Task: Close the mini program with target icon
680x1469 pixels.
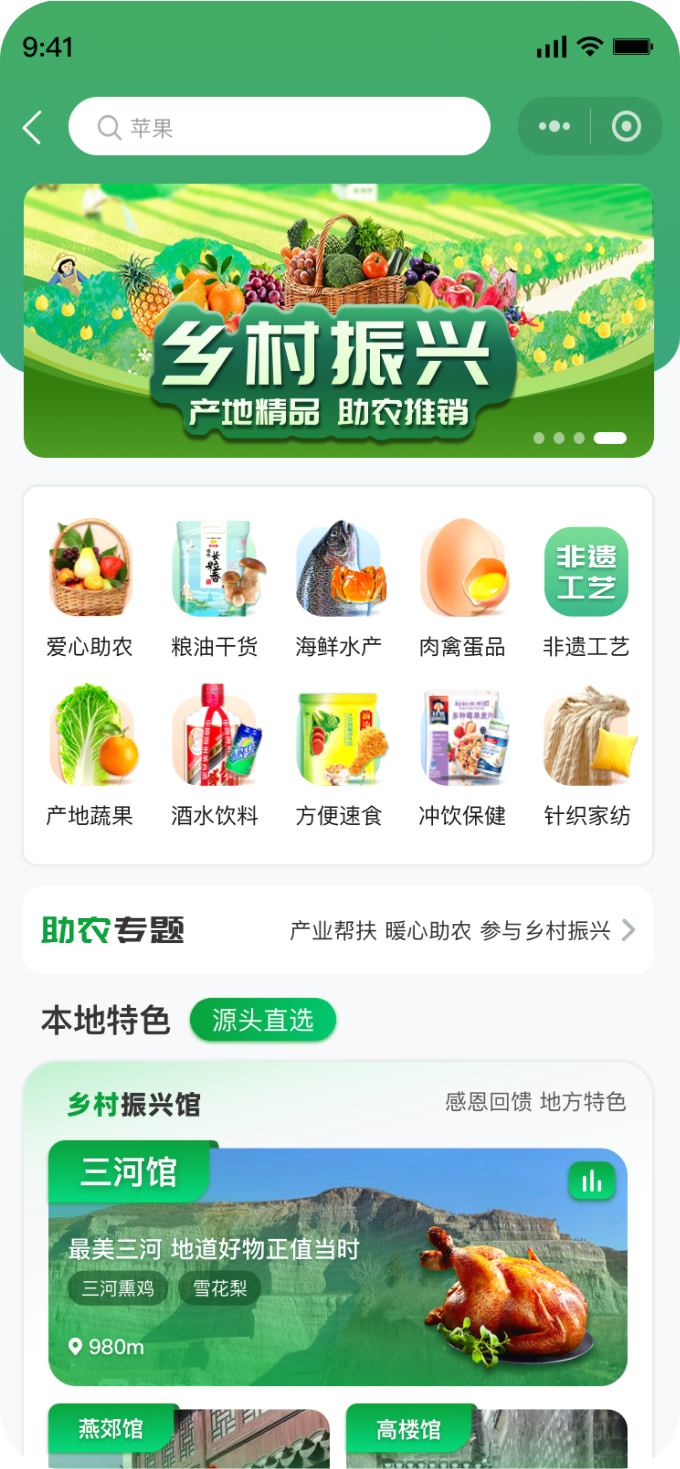Action: pos(626,127)
